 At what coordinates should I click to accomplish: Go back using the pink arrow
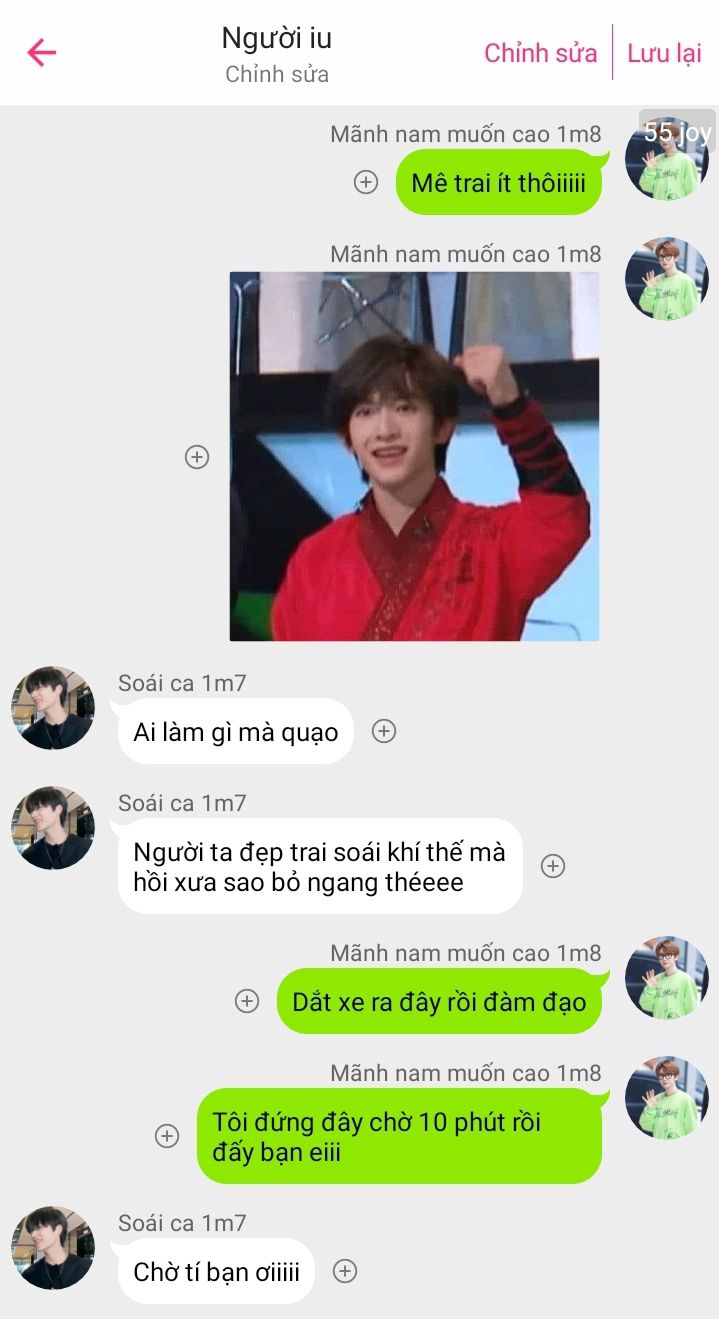[42, 52]
